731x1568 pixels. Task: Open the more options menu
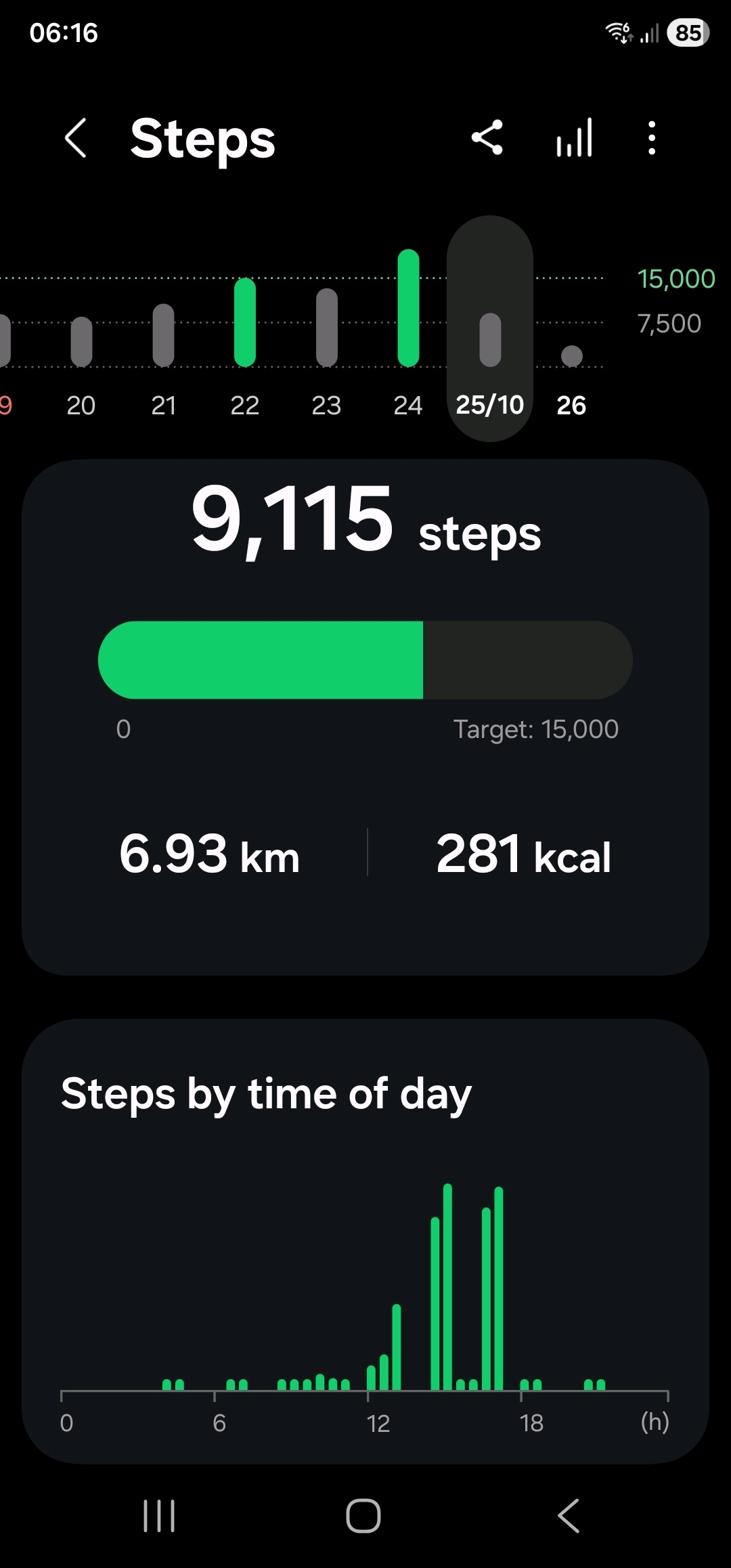(651, 138)
